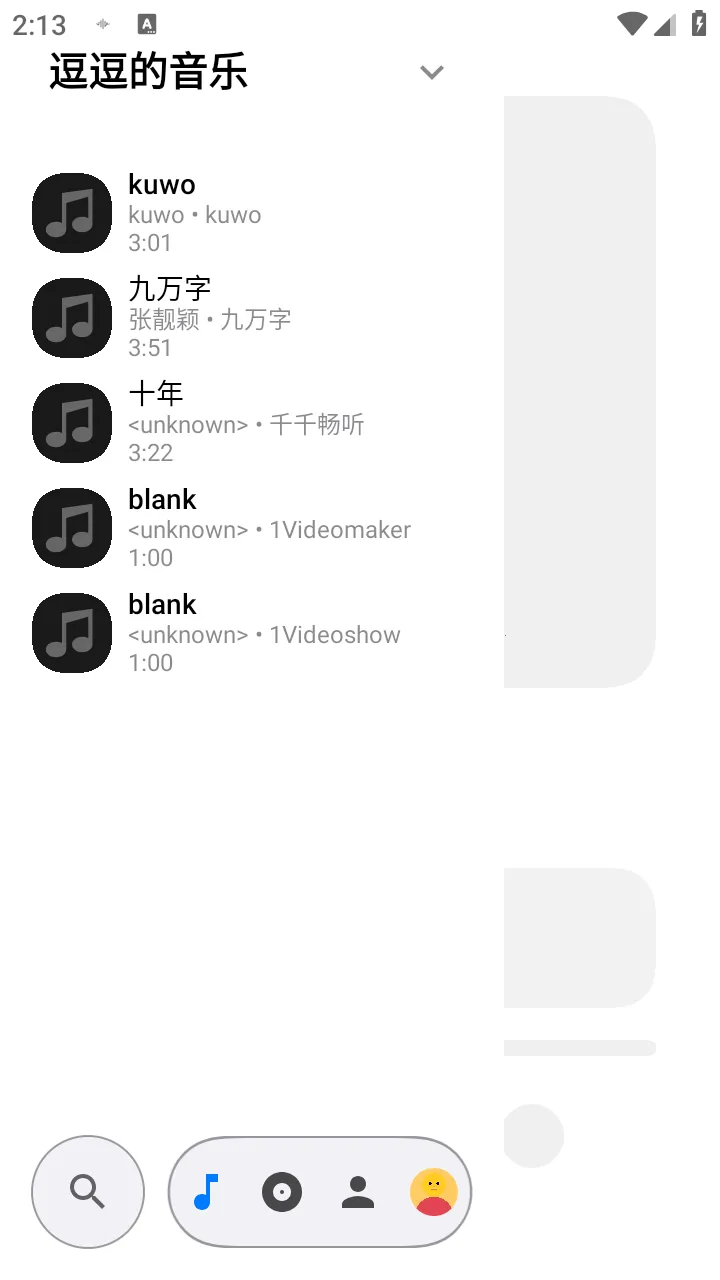720x1280 pixels.
Task: Select the music note tab in bottom bar
Action: (206, 1192)
